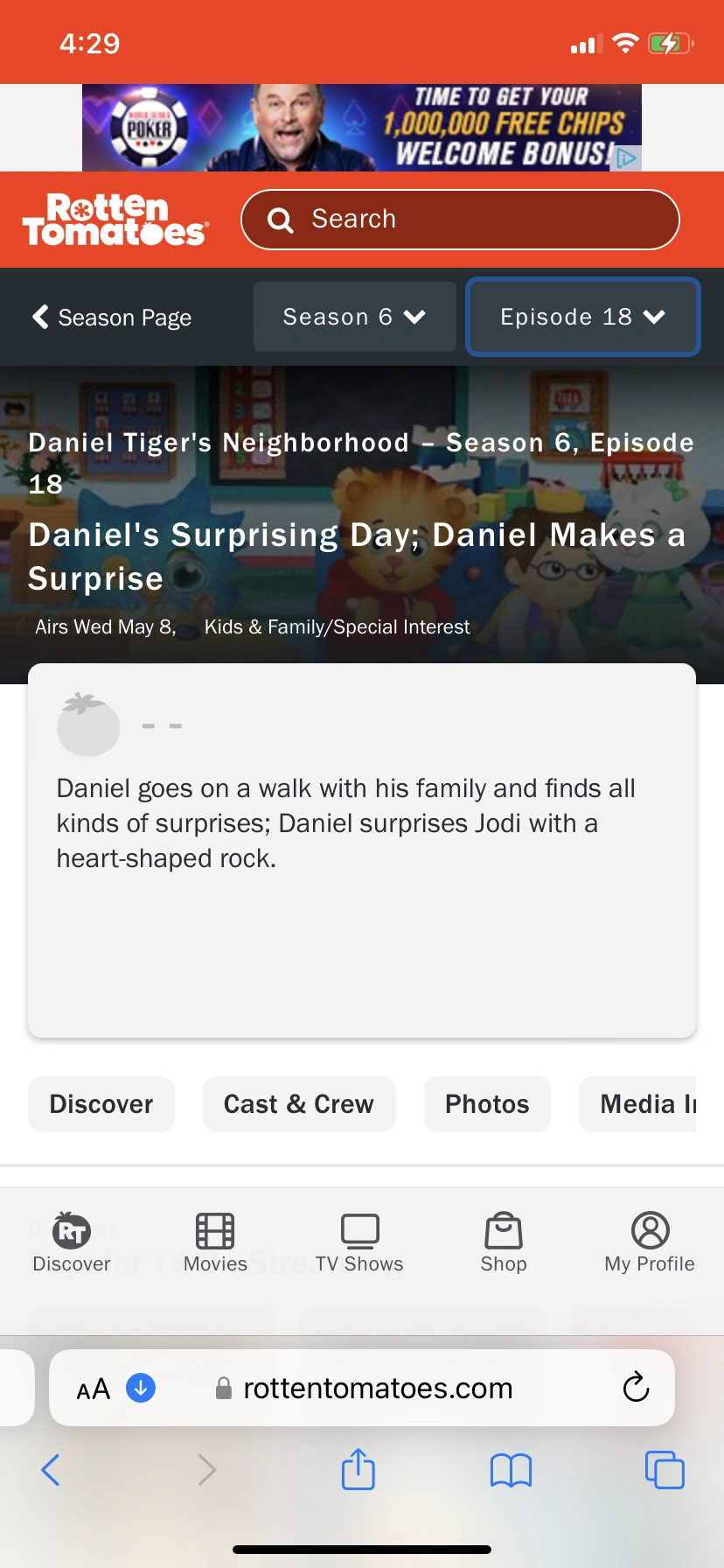Open the tab overview icon in Safari
The image size is (724, 1568).
[x=665, y=1469]
